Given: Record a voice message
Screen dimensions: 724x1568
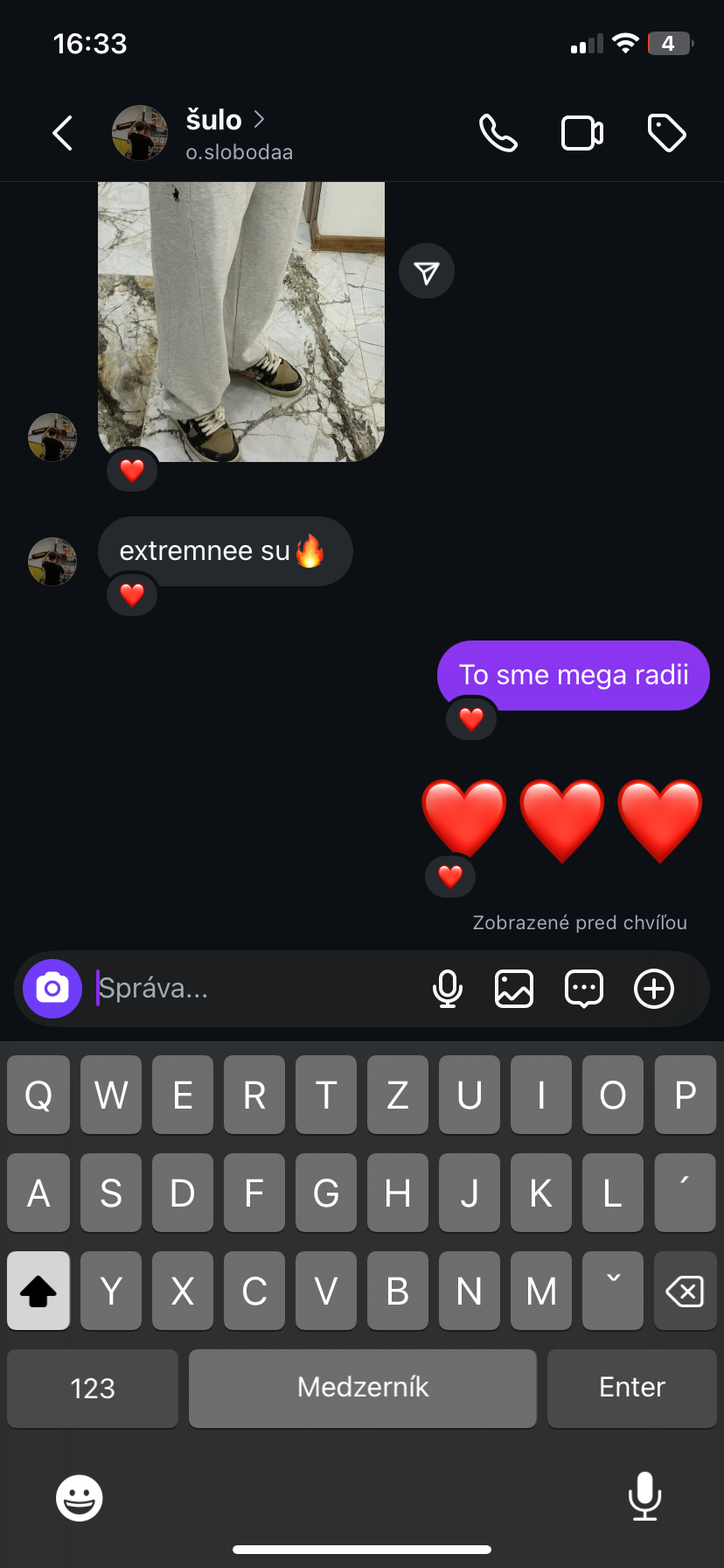Looking at the screenshot, I should click(448, 989).
